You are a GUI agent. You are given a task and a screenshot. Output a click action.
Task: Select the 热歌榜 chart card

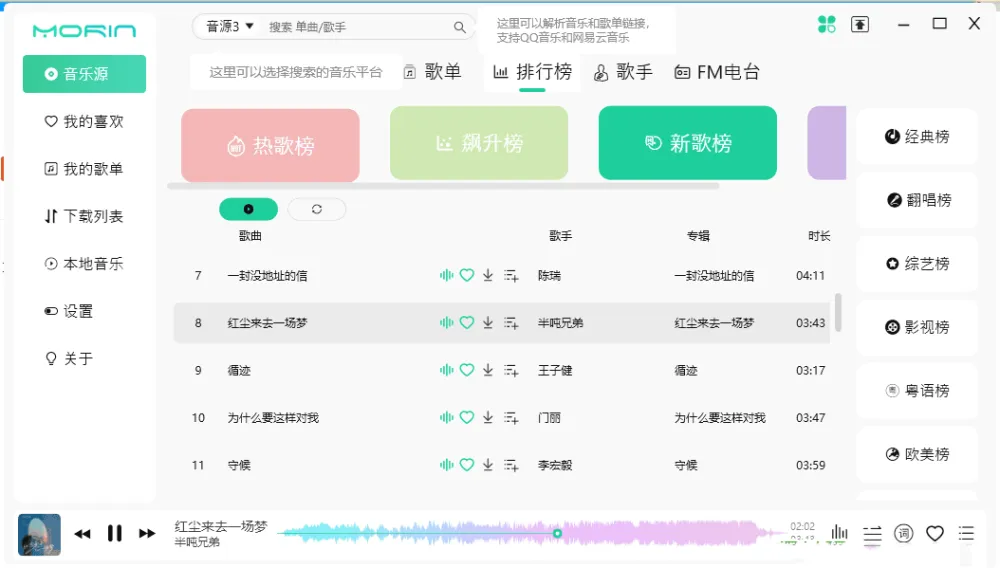[270, 146]
